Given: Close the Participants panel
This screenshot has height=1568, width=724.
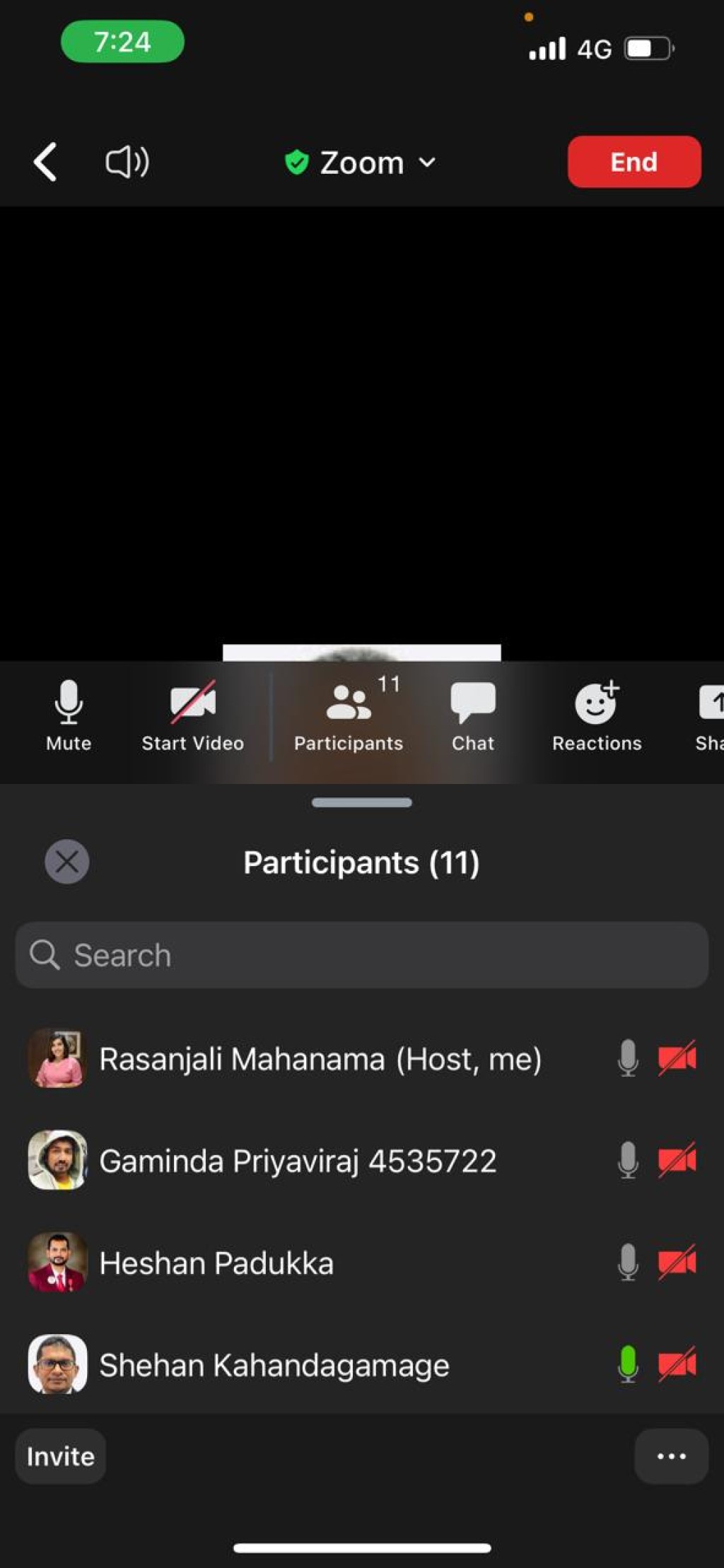Looking at the screenshot, I should (67, 862).
